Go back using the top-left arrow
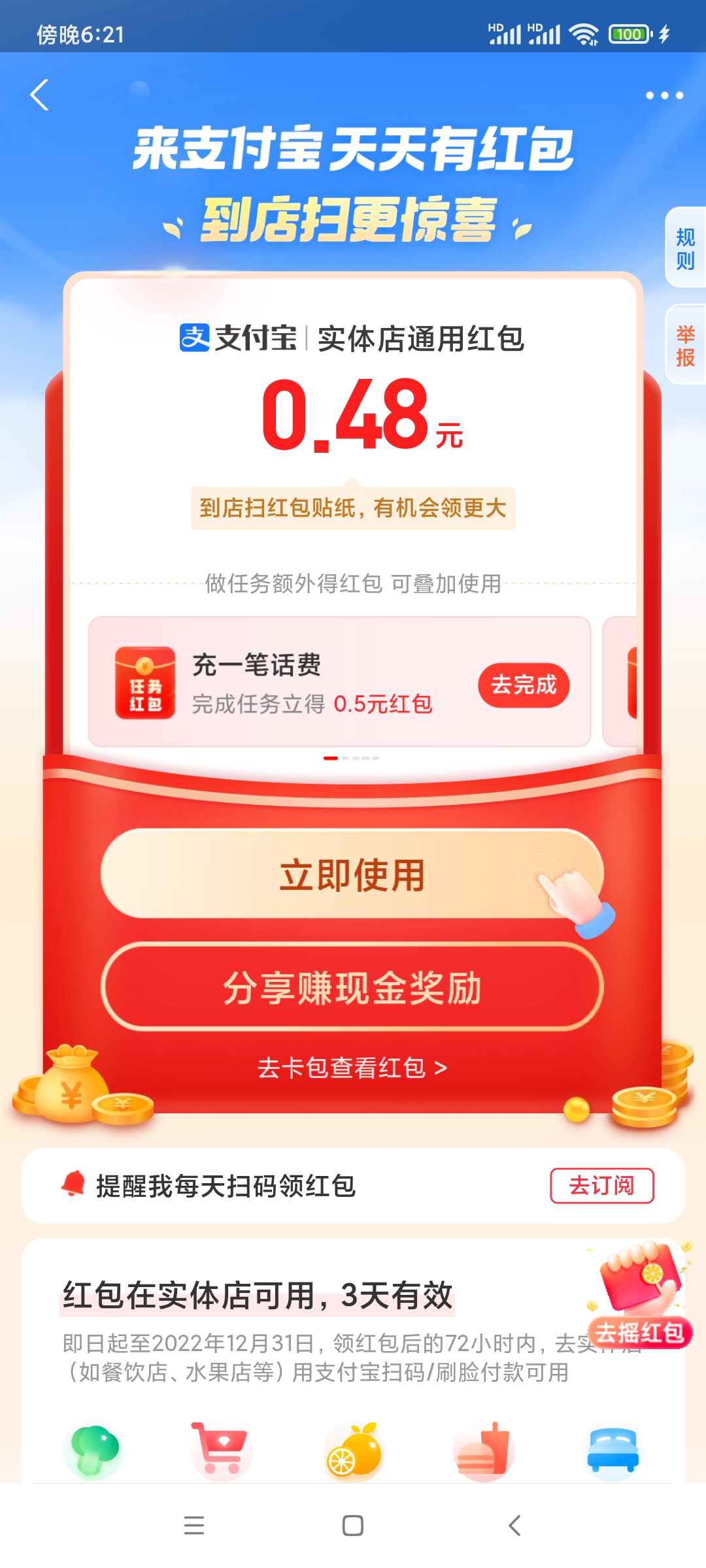The width and height of the screenshot is (706, 1568). point(40,95)
